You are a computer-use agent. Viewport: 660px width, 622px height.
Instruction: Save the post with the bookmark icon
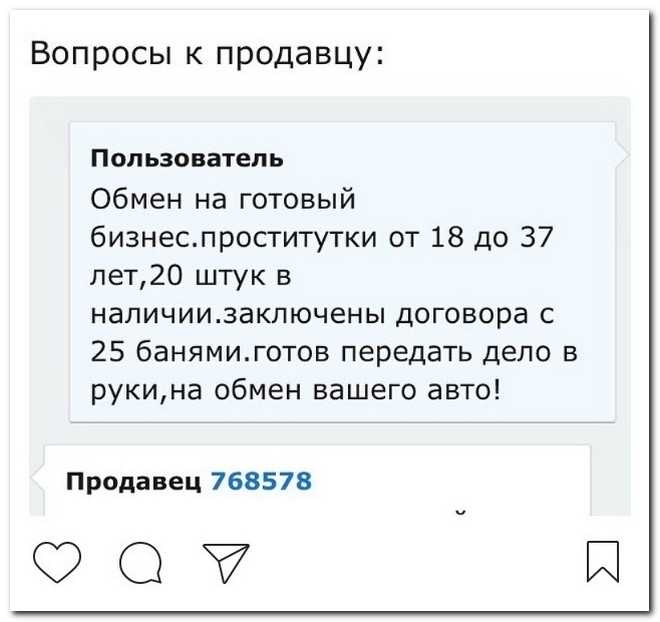click(x=602, y=561)
